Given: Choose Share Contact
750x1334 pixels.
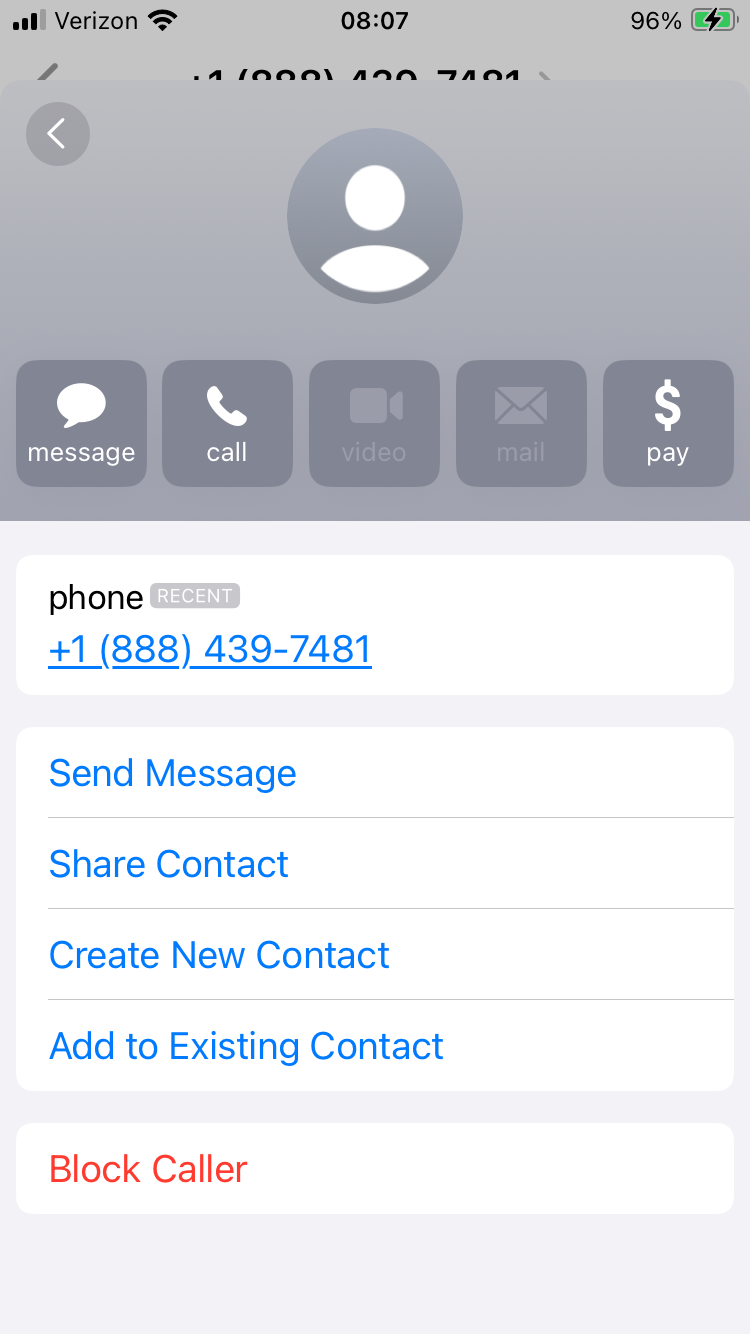Looking at the screenshot, I should [x=375, y=864].
